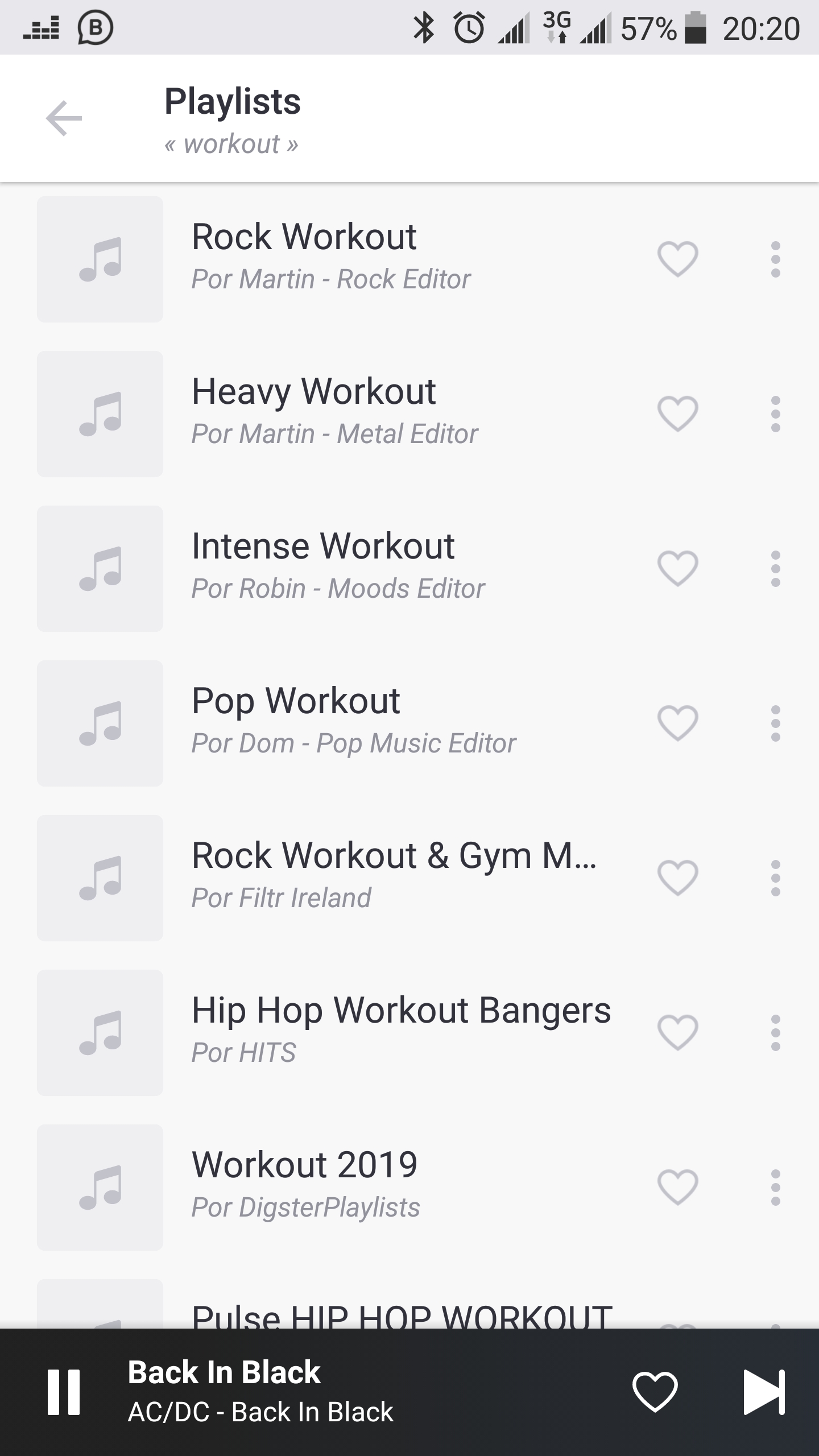Skip to the next track

tap(764, 1392)
